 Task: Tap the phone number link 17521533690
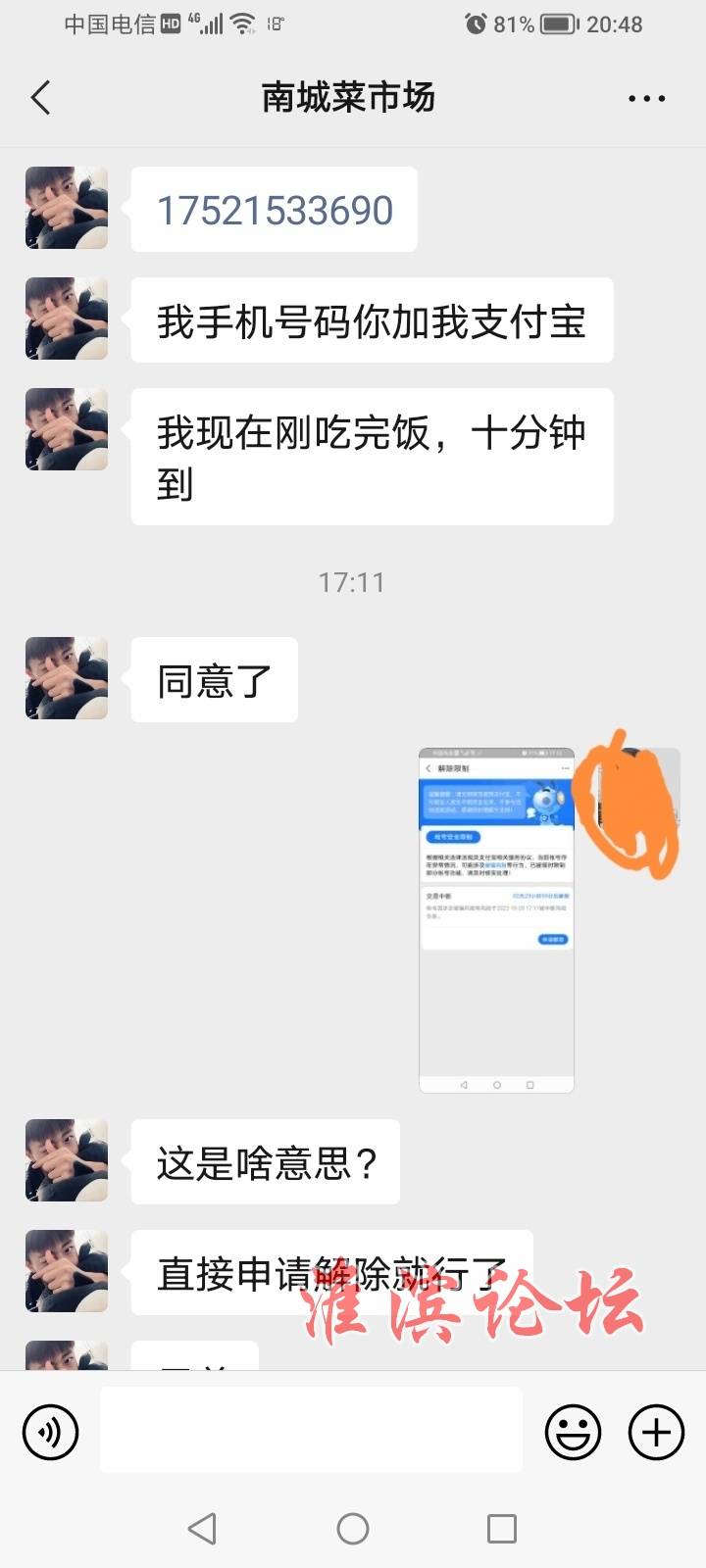pyautogui.click(x=275, y=211)
